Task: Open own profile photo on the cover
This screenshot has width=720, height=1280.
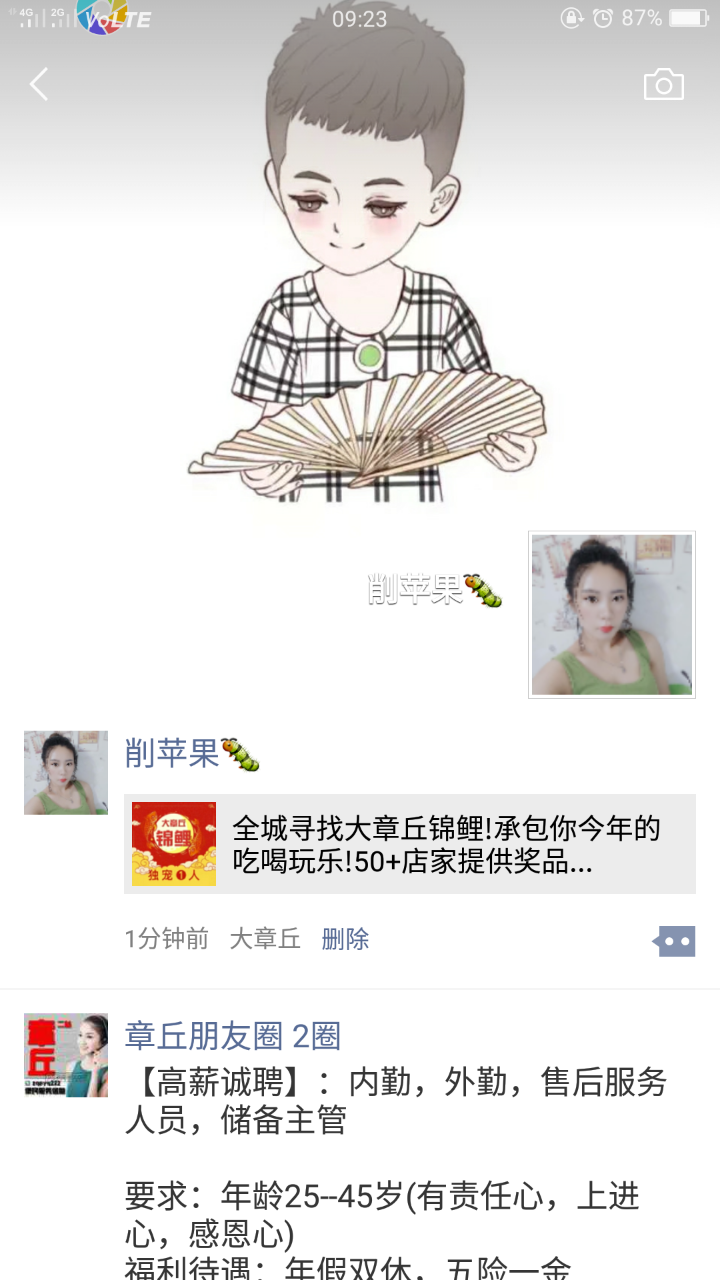Action: 611,614
